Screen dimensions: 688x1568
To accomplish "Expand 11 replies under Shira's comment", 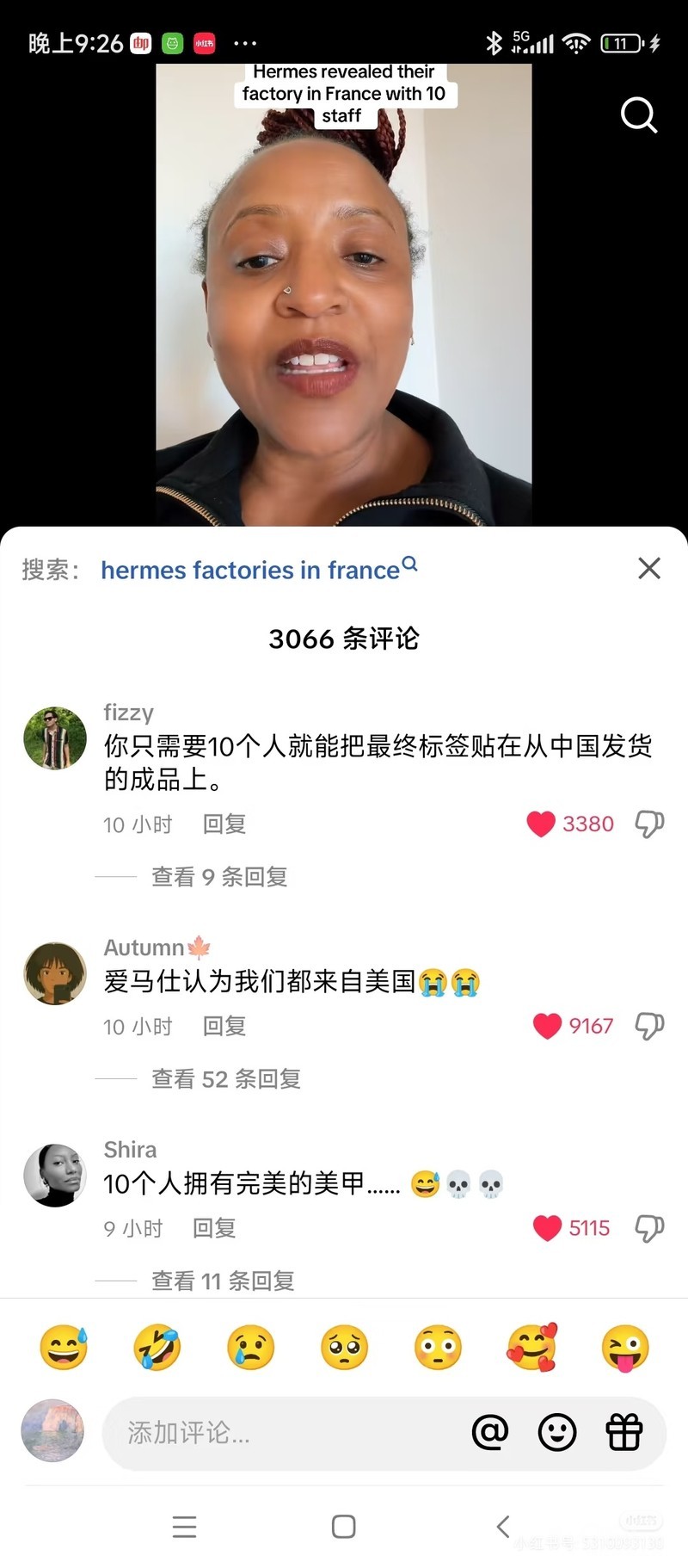I will click(x=223, y=1281).
